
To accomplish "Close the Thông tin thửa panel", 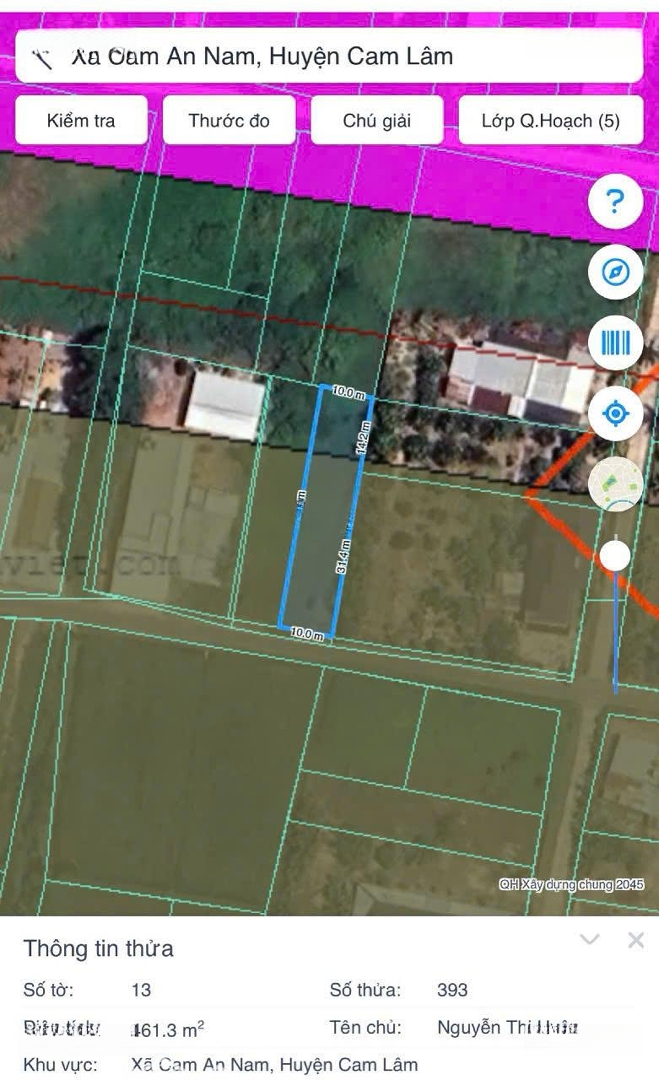I will coord(636,940).
